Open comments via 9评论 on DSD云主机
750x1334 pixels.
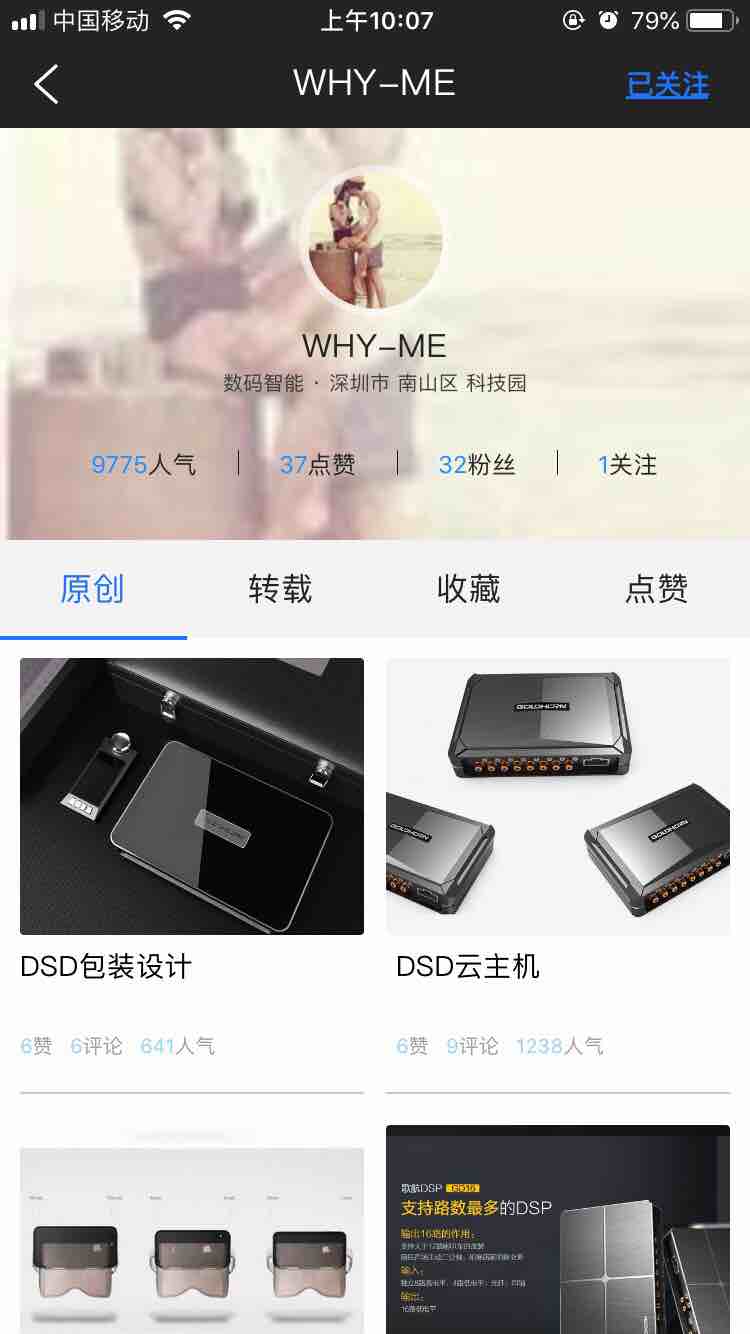click(471, 1046)
